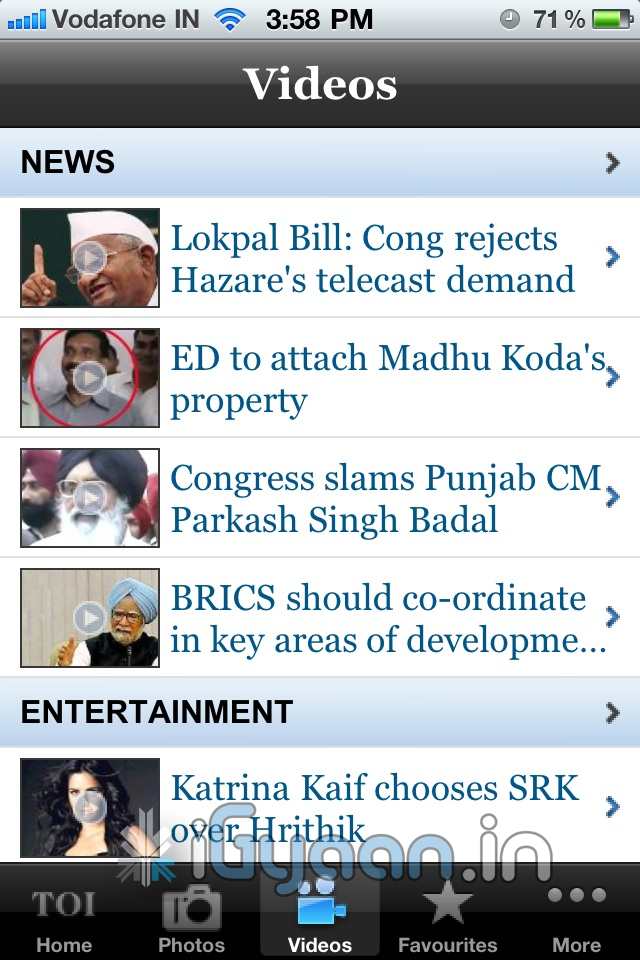Open Lokpal Bill Hazare telecast video

372,259
